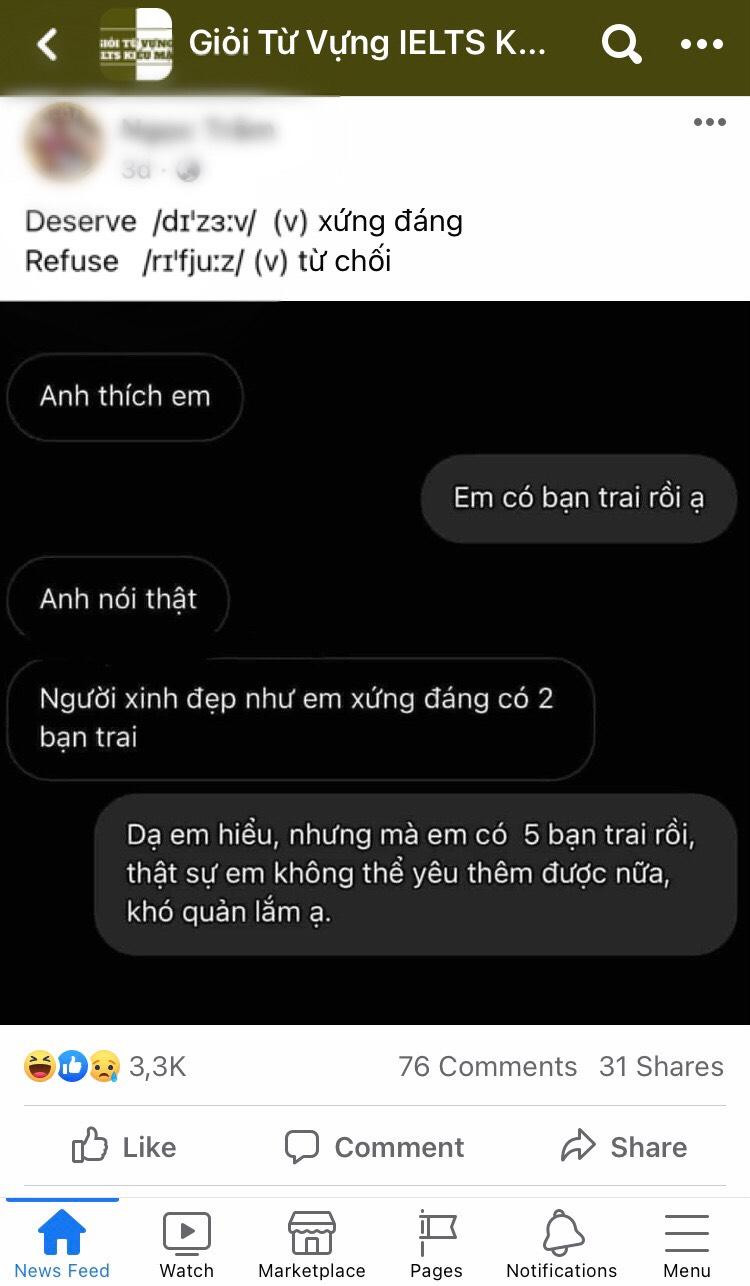Open the Menu tab
This screenshot has height=1286, width=750.
[687, 1244]
